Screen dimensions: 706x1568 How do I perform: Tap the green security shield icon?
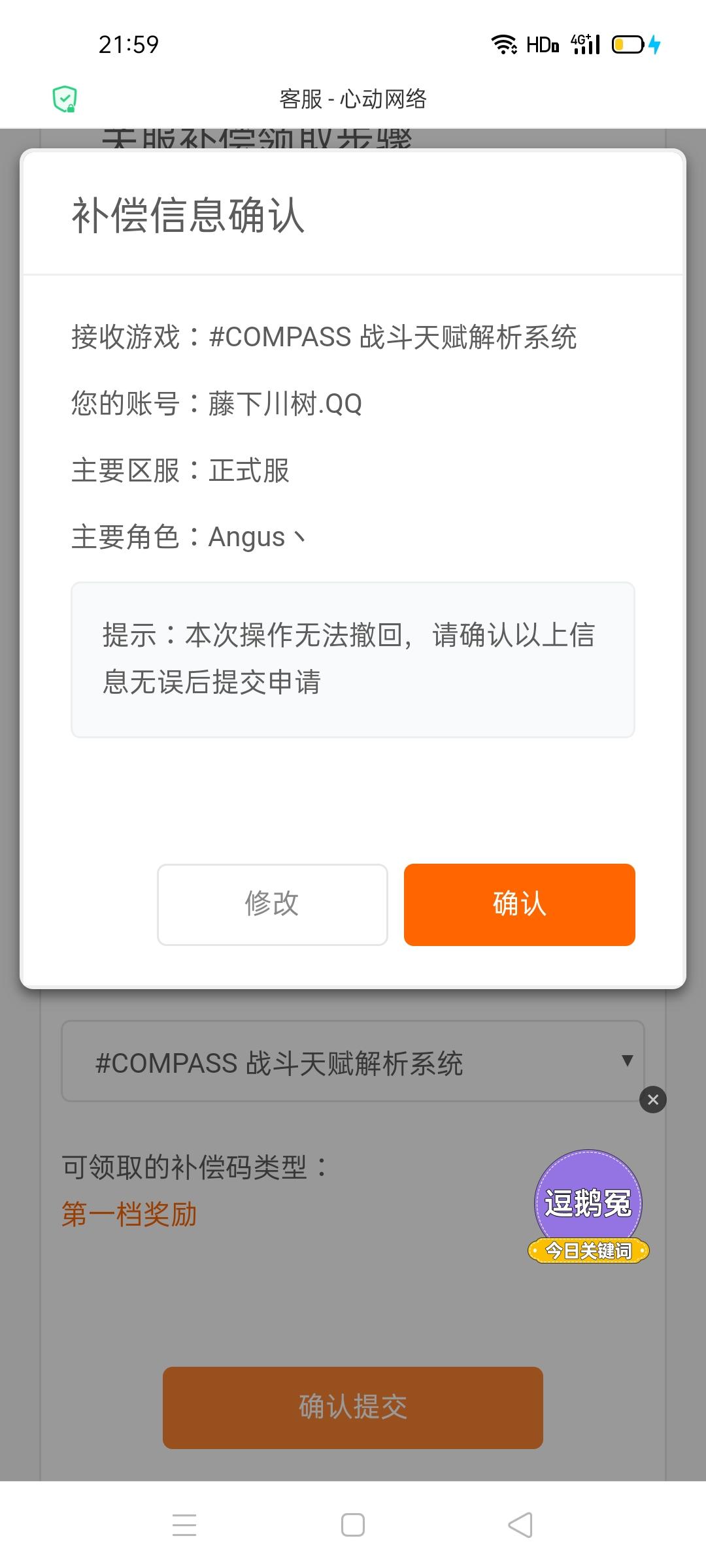click(x=65, y=99)
